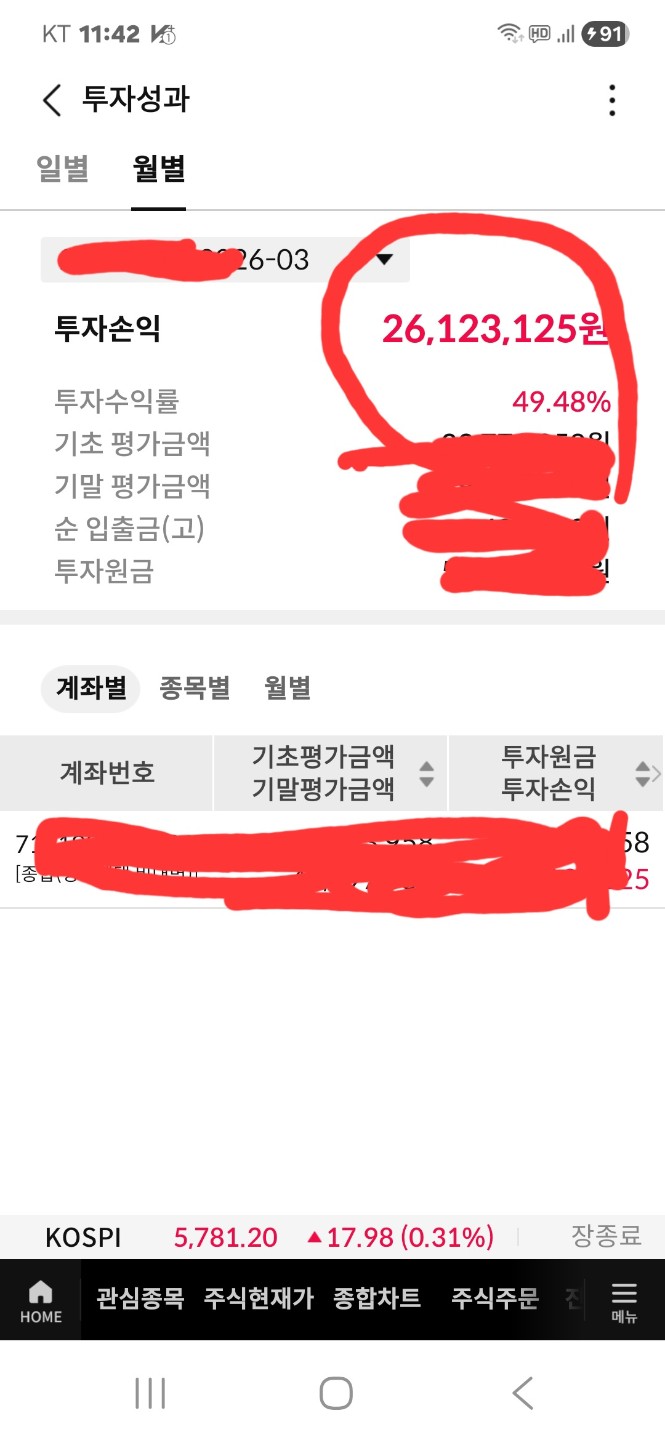
Task: Go back from 투자성과 screen
Action: point(52,100)
